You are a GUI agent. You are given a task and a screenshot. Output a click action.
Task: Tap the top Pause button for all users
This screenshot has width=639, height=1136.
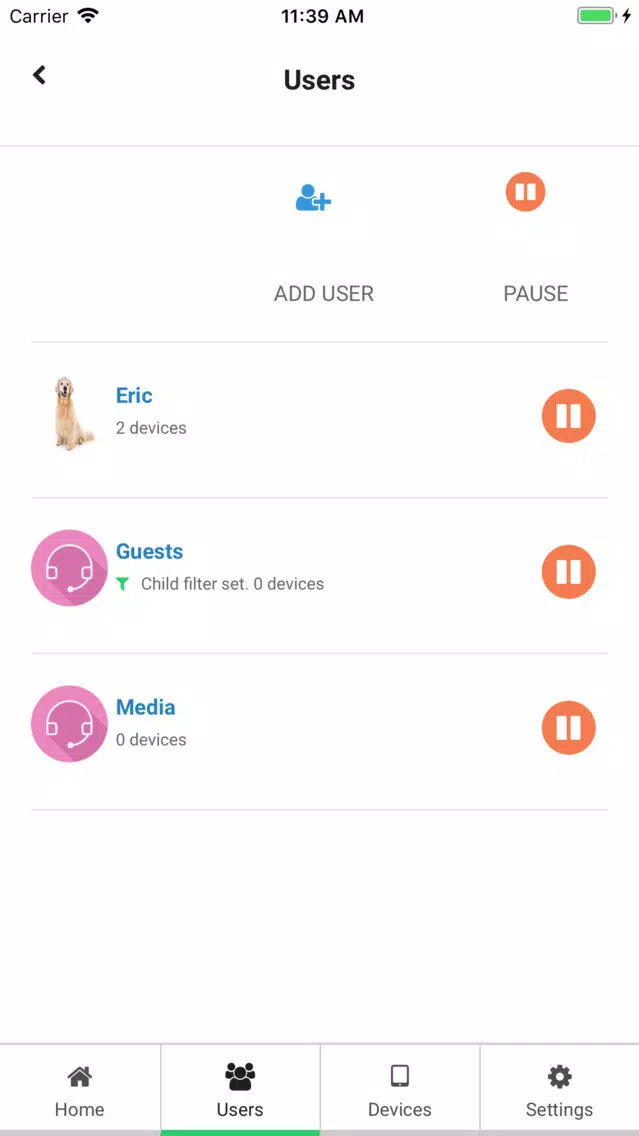coord(525,192)
